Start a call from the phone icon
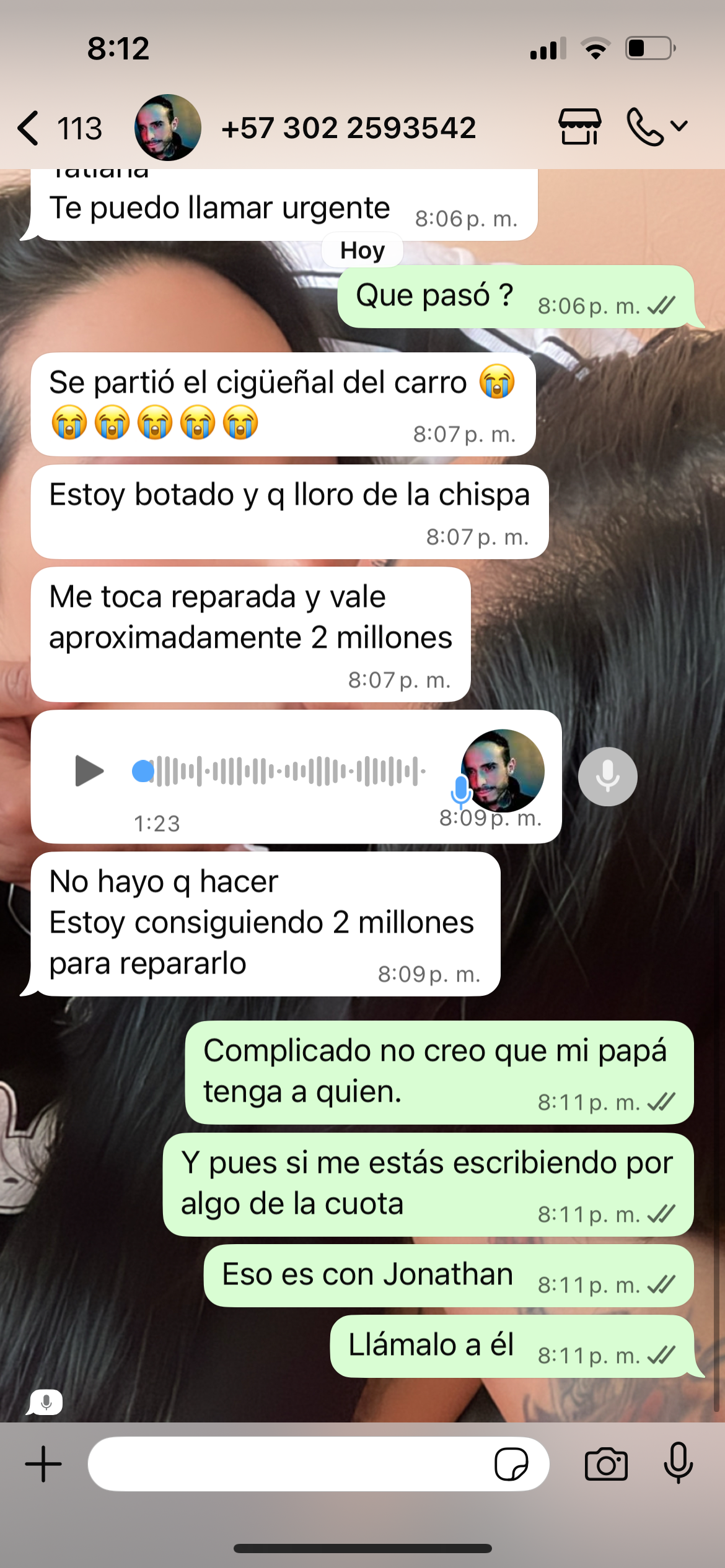This screenshot has width=725, height=1568. (646, 127)
